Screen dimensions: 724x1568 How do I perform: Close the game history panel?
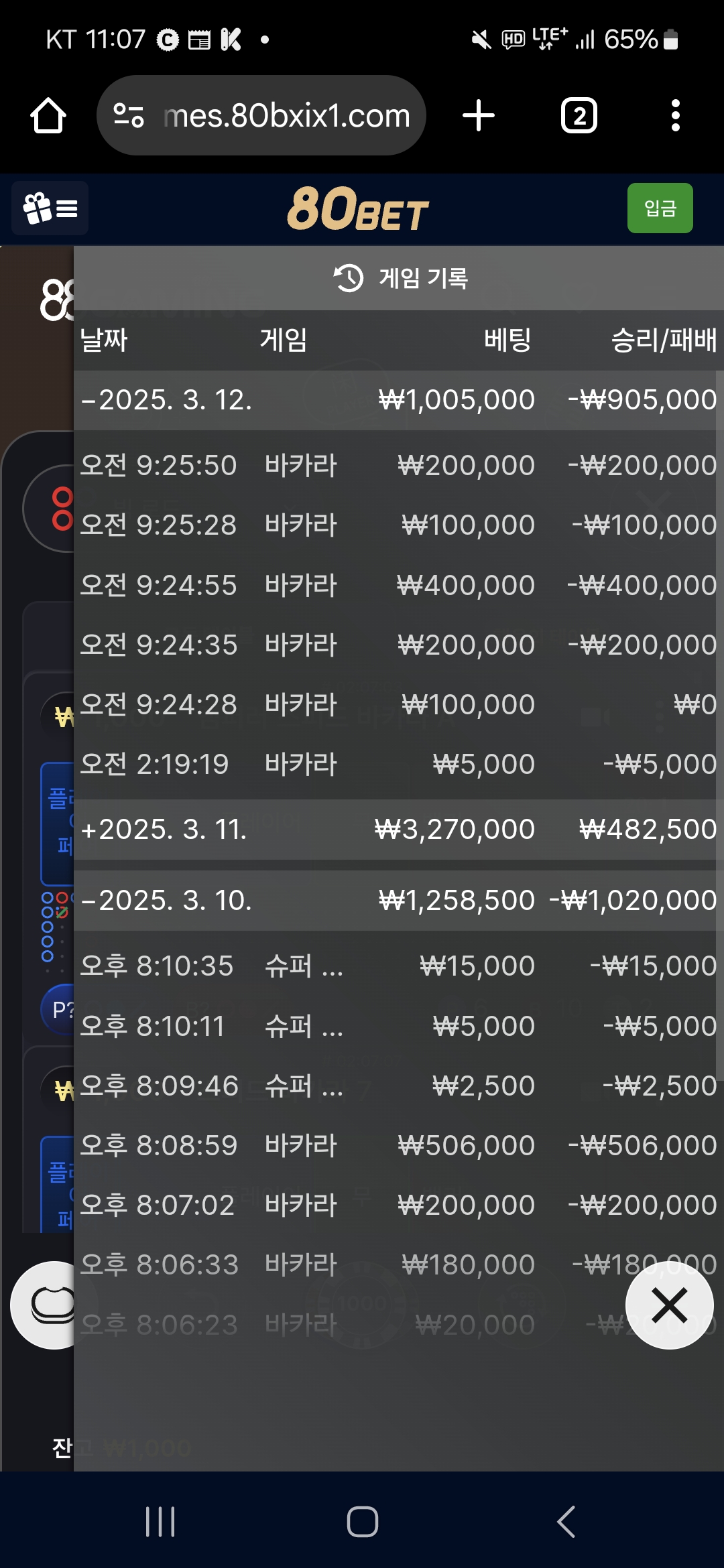pos(669,1305)
